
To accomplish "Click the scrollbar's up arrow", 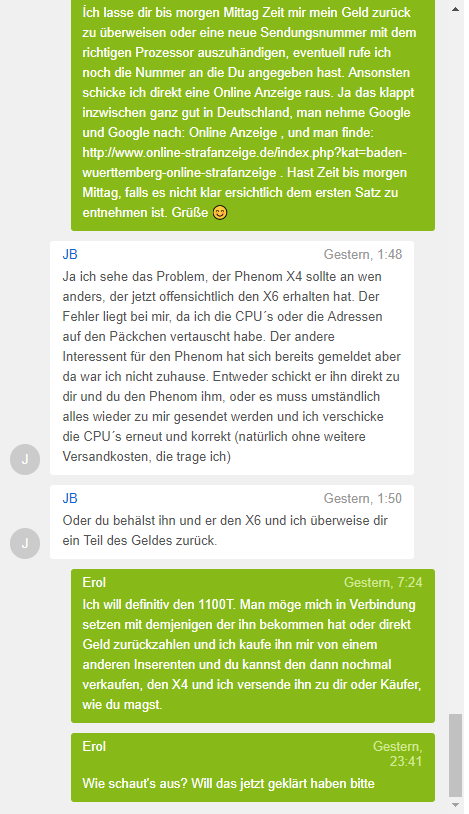I will (x=455, y=9).
